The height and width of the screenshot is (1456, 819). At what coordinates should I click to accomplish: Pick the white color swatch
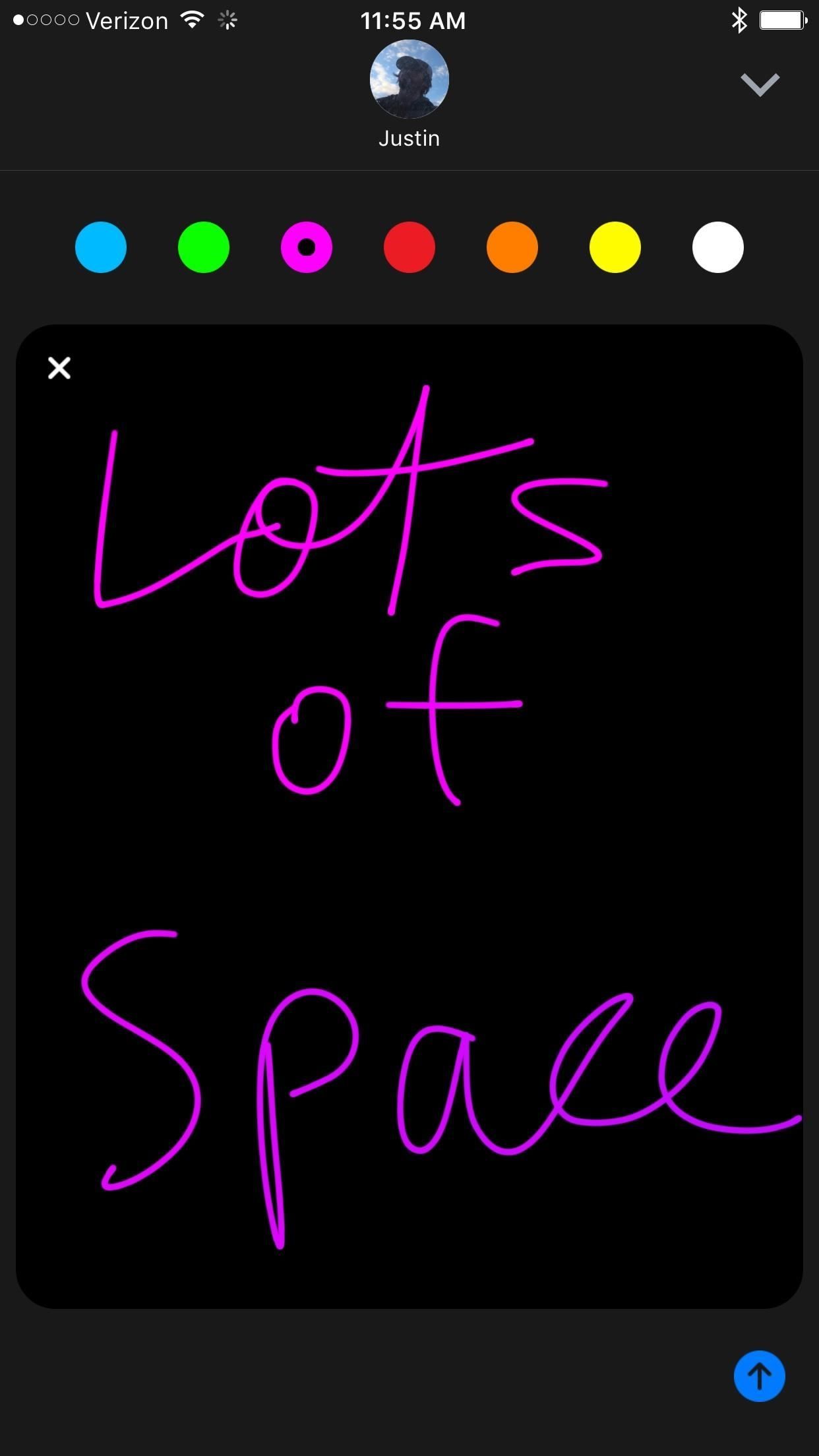point(718,247)
